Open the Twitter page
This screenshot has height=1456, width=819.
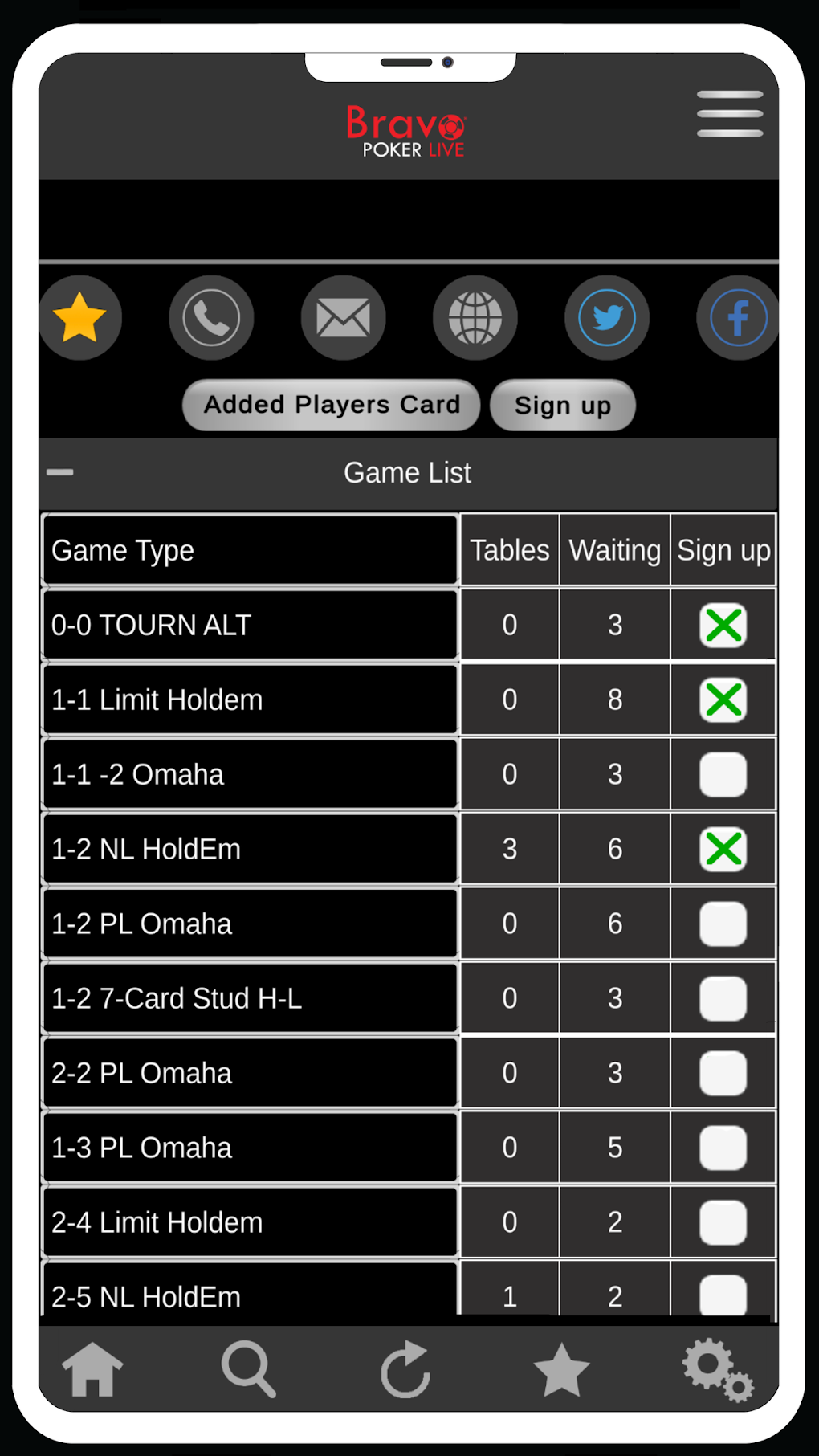click(x=607, y=318)
